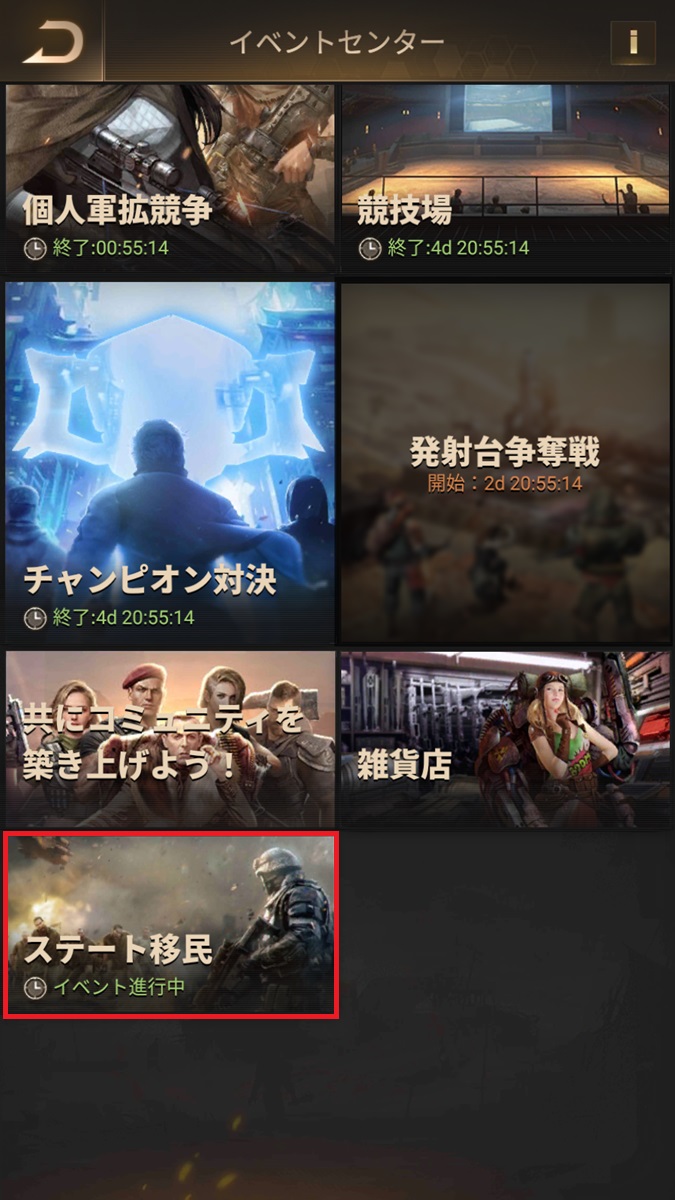Enter the 雑貨店 shop
675x1200 pixels.
pyautogui.click(x=506, y=738)
